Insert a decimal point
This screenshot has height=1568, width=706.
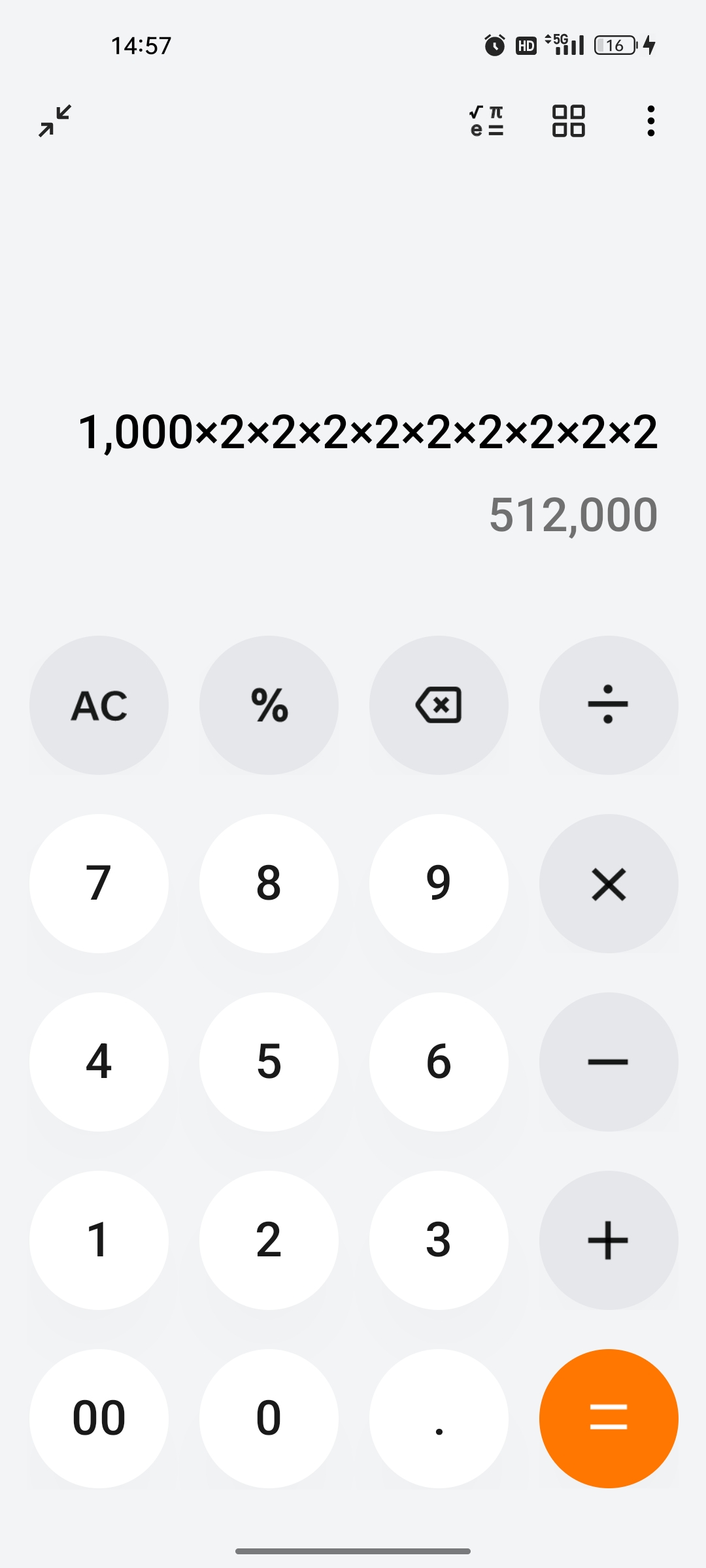click(439, 1419)
